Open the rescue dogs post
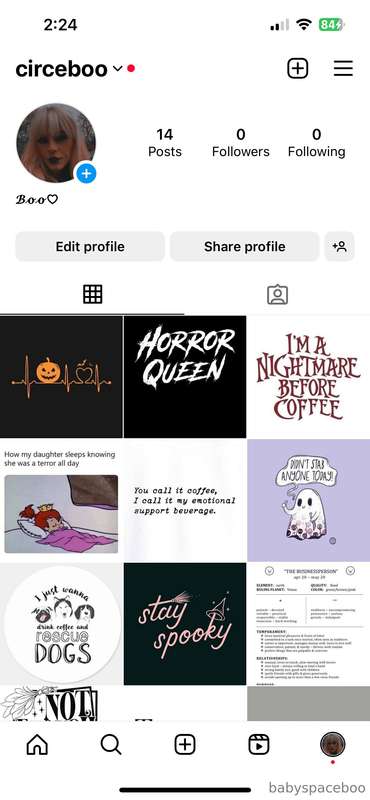 61,624
